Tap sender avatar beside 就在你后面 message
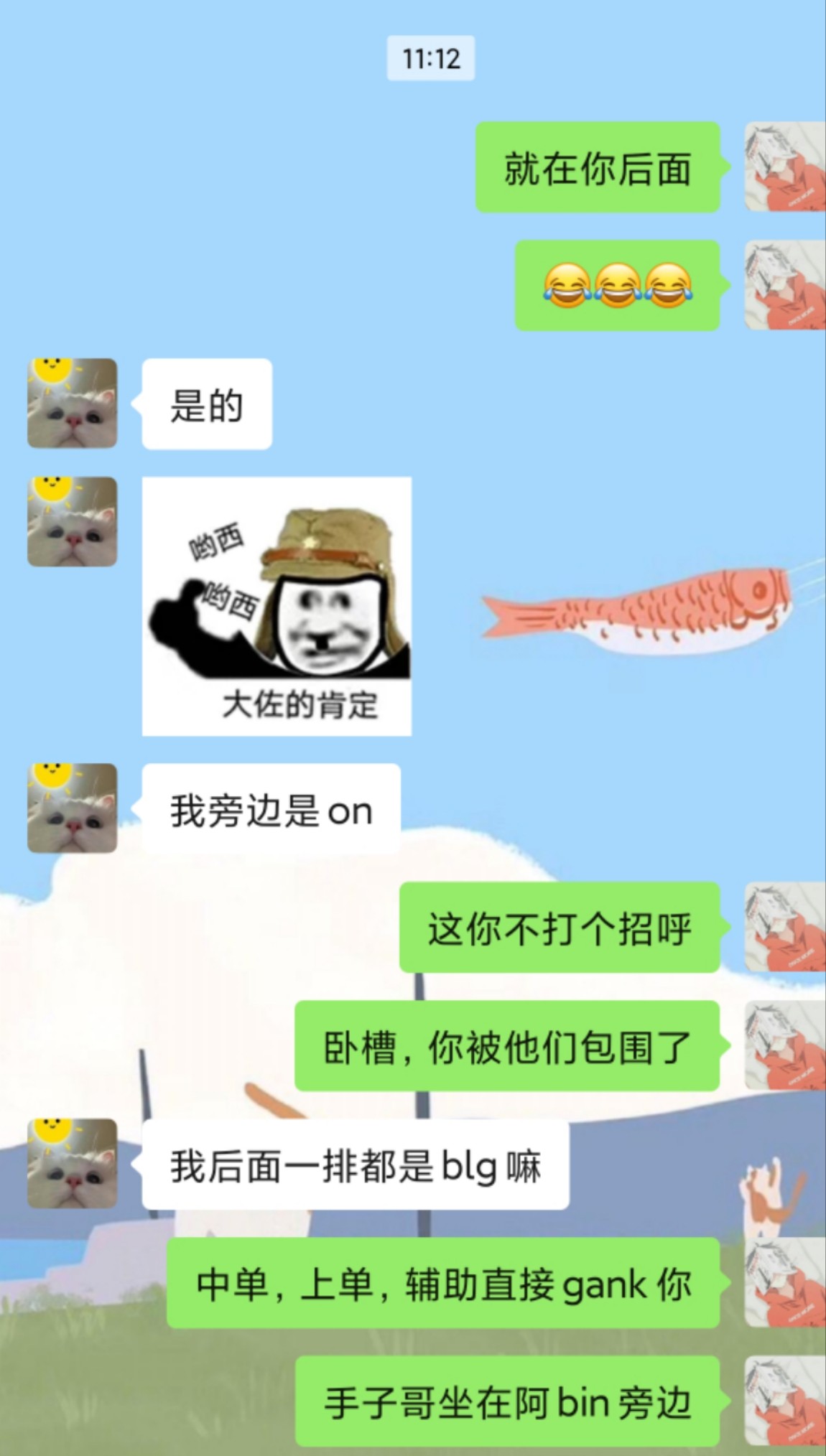This screenshot has height=1456, width=826. click(x=785, y=167)
